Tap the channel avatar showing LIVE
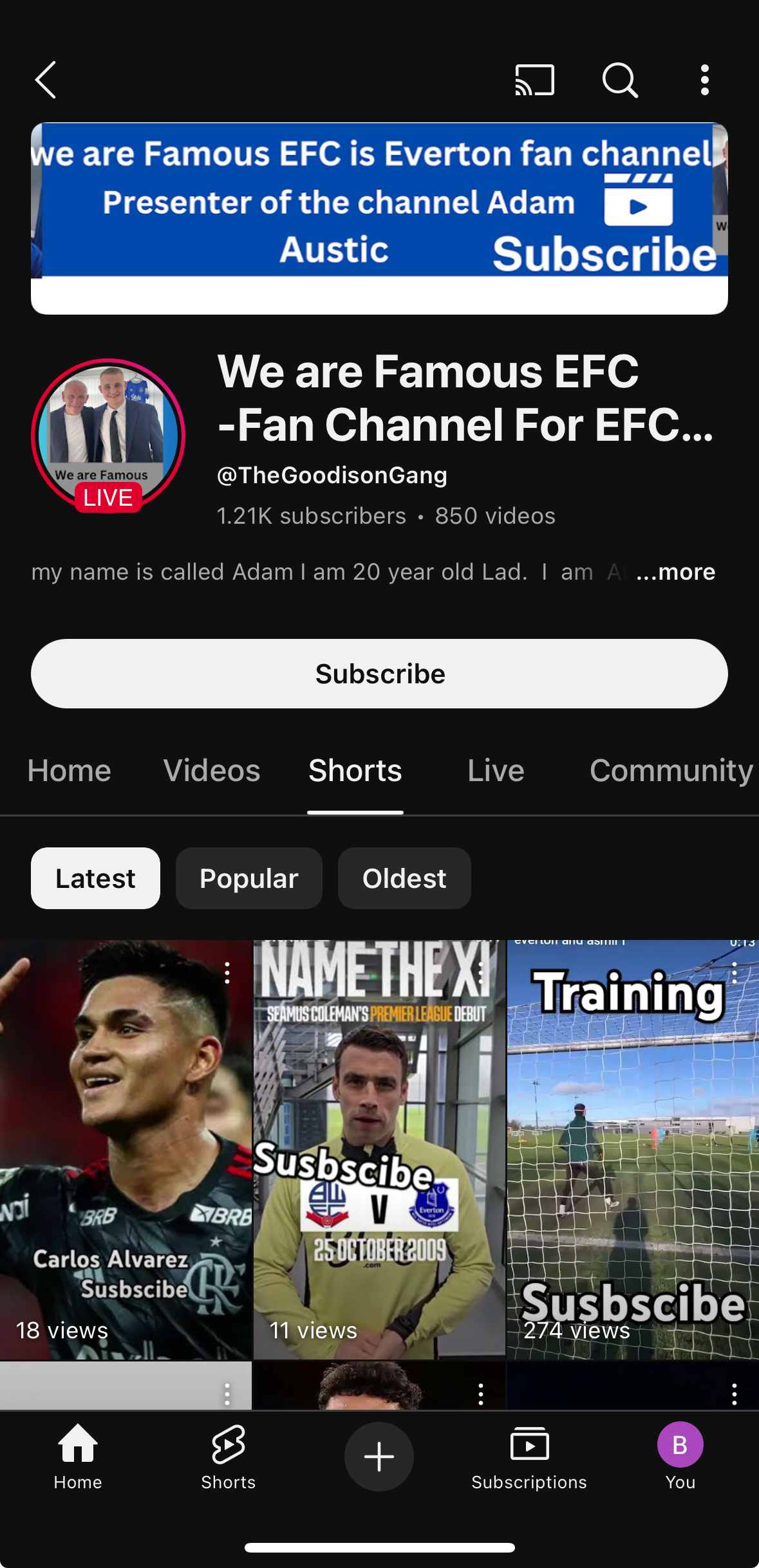Viewport: 759px width, 1568px height. click(x=108, y=436)
